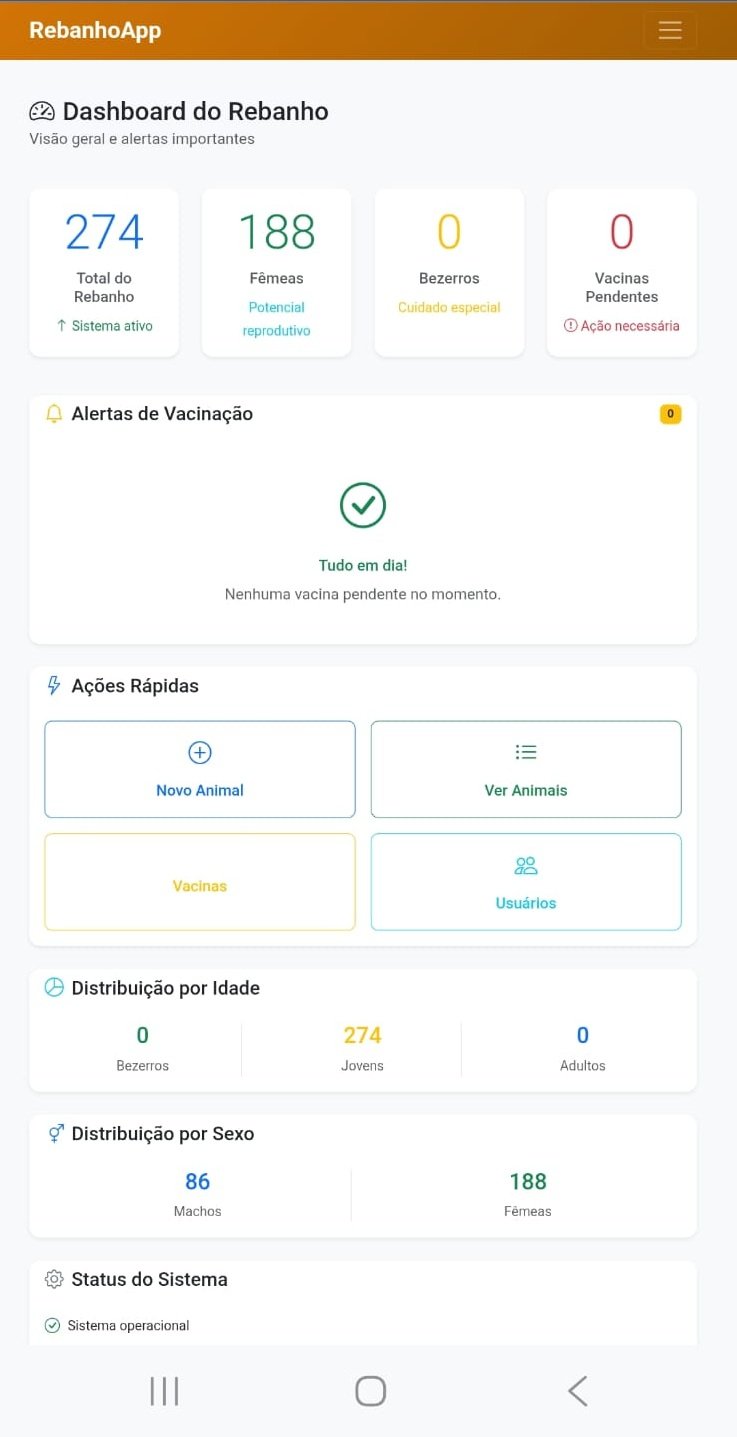
Task: Click the gear icon beside Status do Sistema
Action: point(53,1279)
